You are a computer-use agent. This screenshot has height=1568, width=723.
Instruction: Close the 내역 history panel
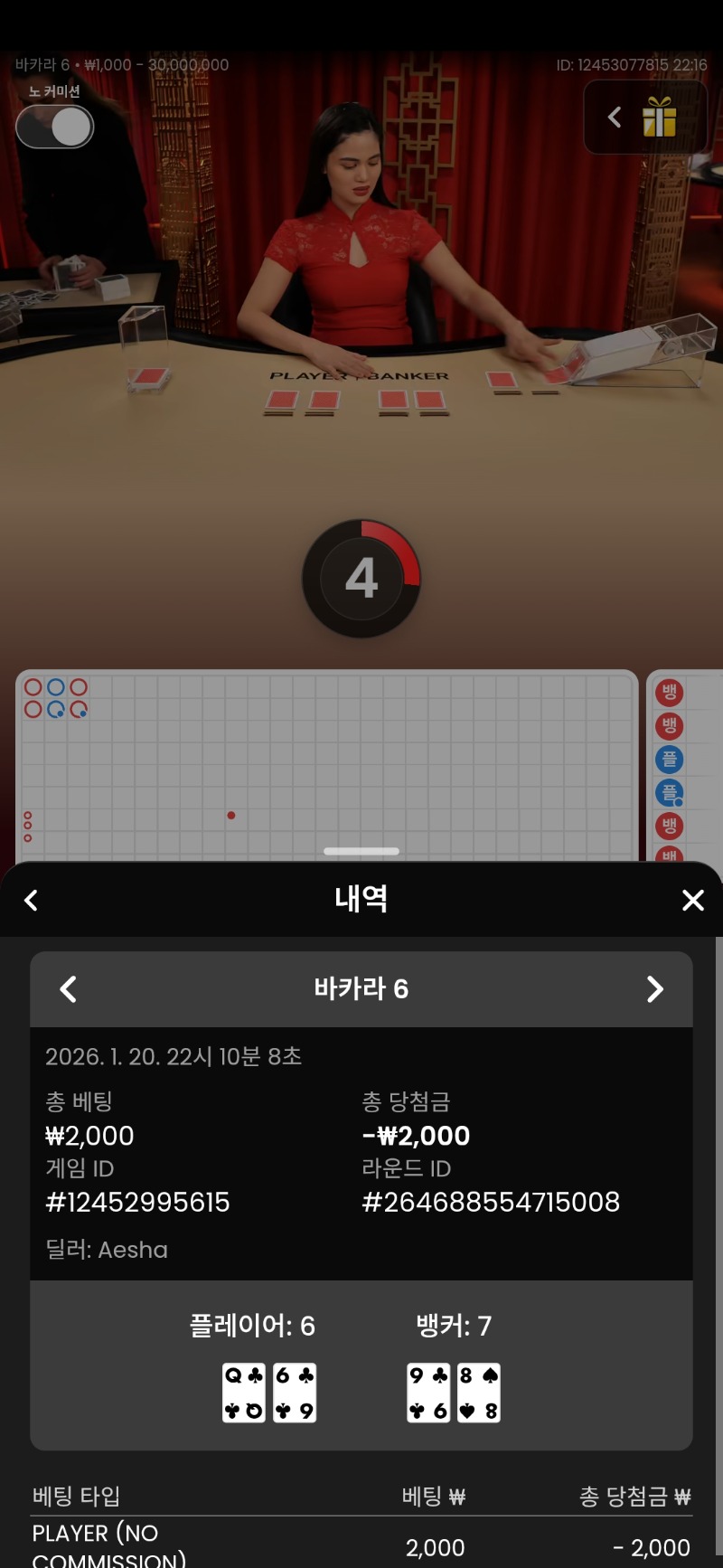click(692, 900)
